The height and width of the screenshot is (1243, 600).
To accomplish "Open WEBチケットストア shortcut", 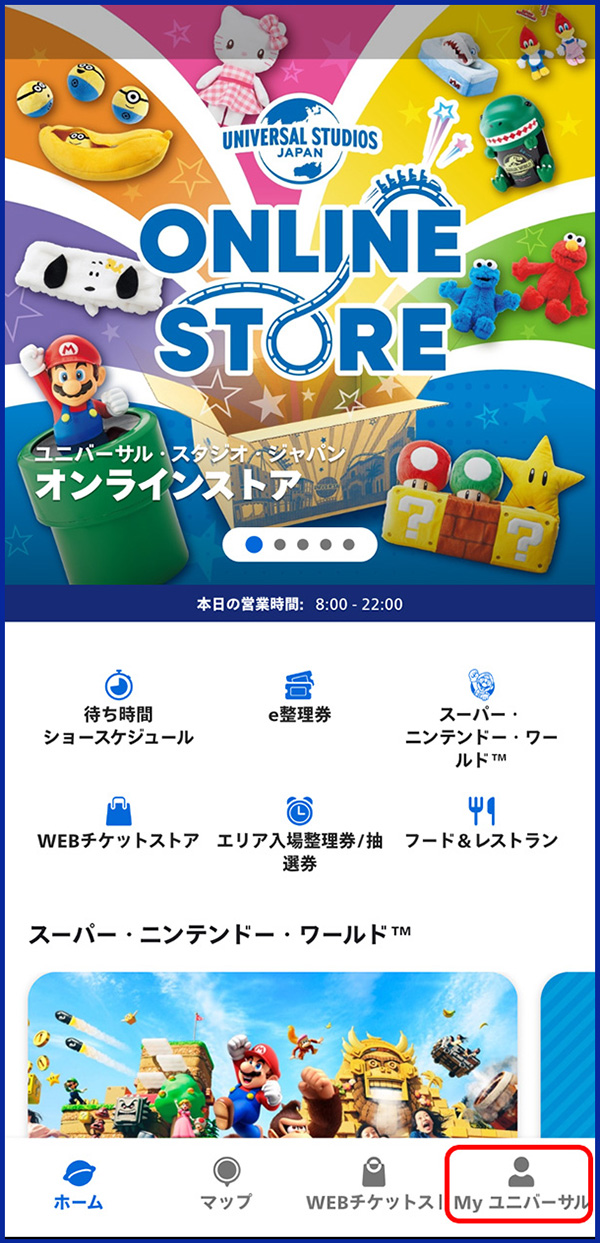I will tap(118, 823).
